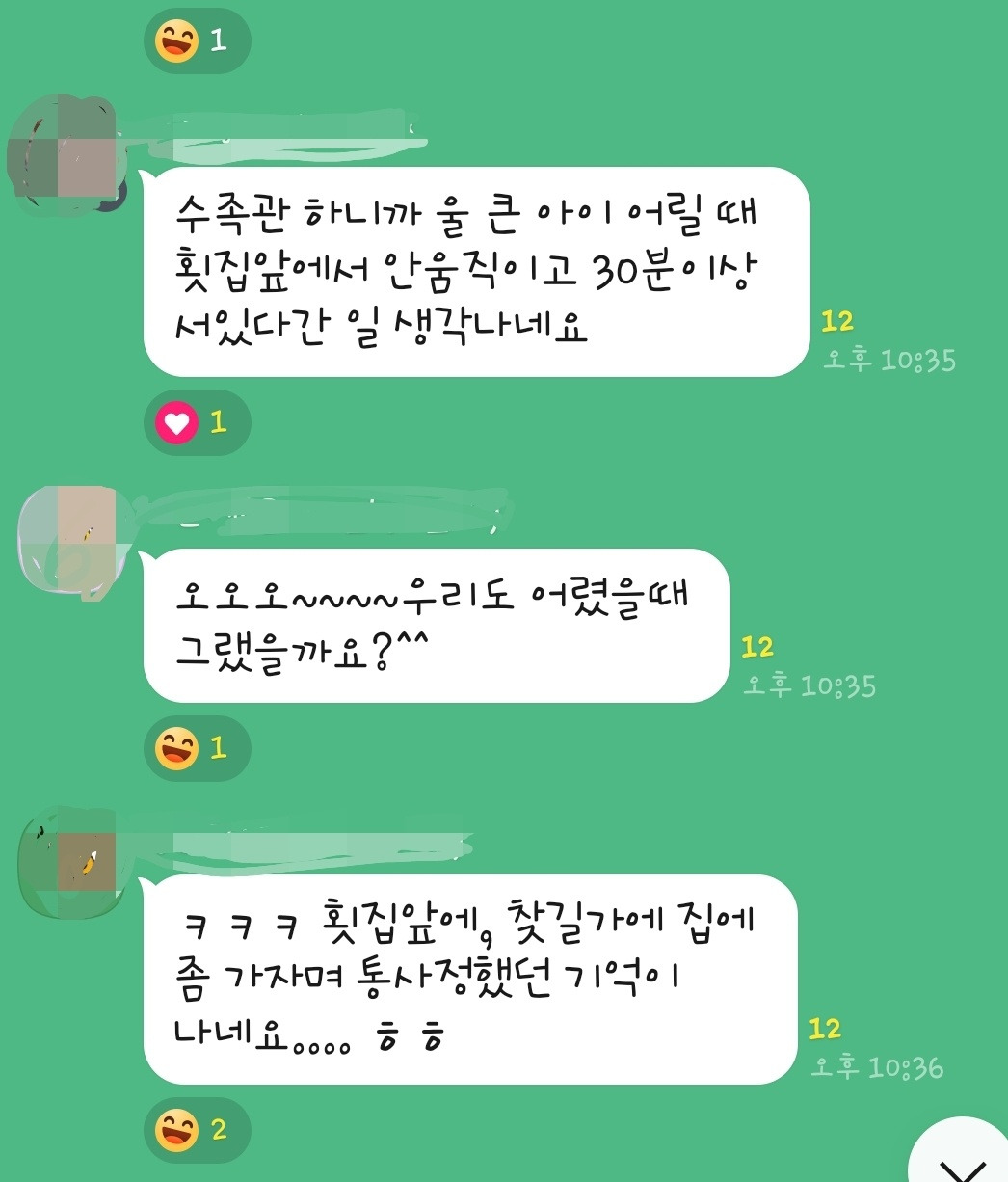Open the third sender's profile picture
The width and height of the screenshot is (1008, 1182).
click(66, 863)
